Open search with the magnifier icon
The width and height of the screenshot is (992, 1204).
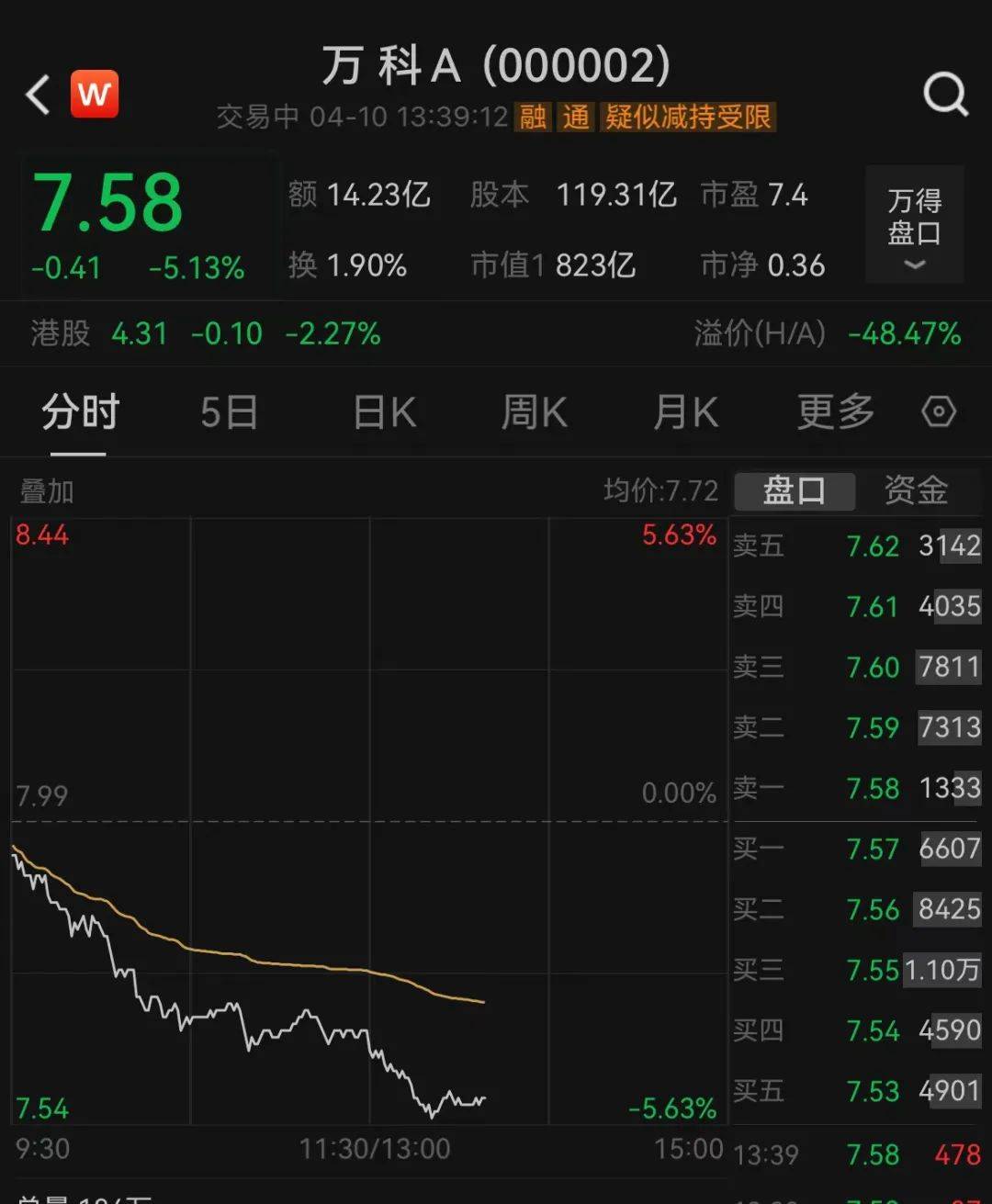944,93
